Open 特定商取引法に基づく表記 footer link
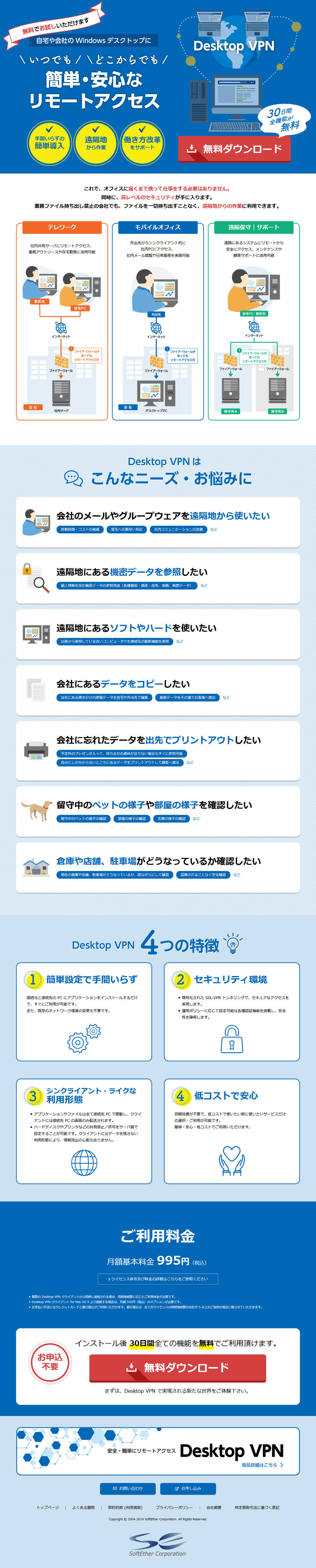Viewport: 316px width, 1568px height. click(257, 1508)
